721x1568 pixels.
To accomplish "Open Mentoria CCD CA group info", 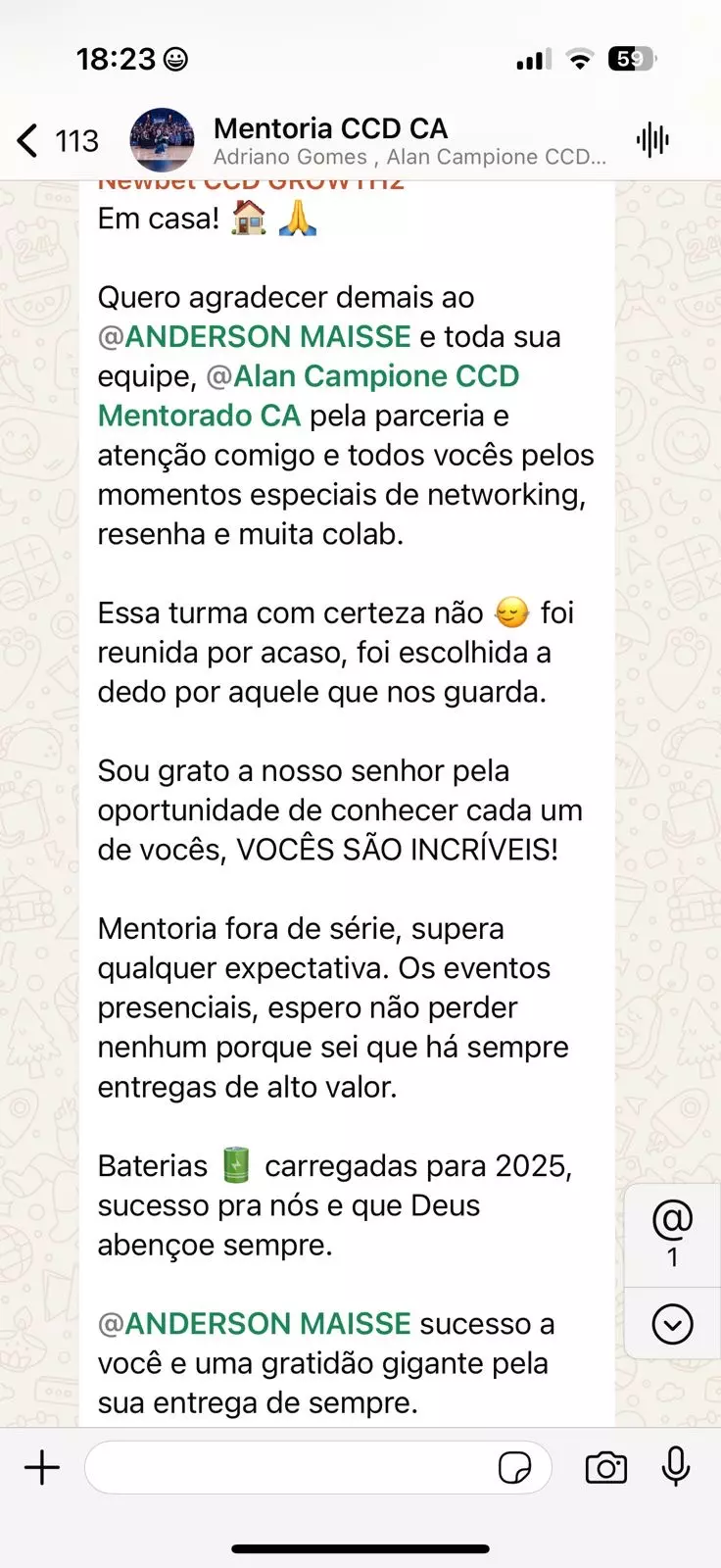I will pos(409,140).
